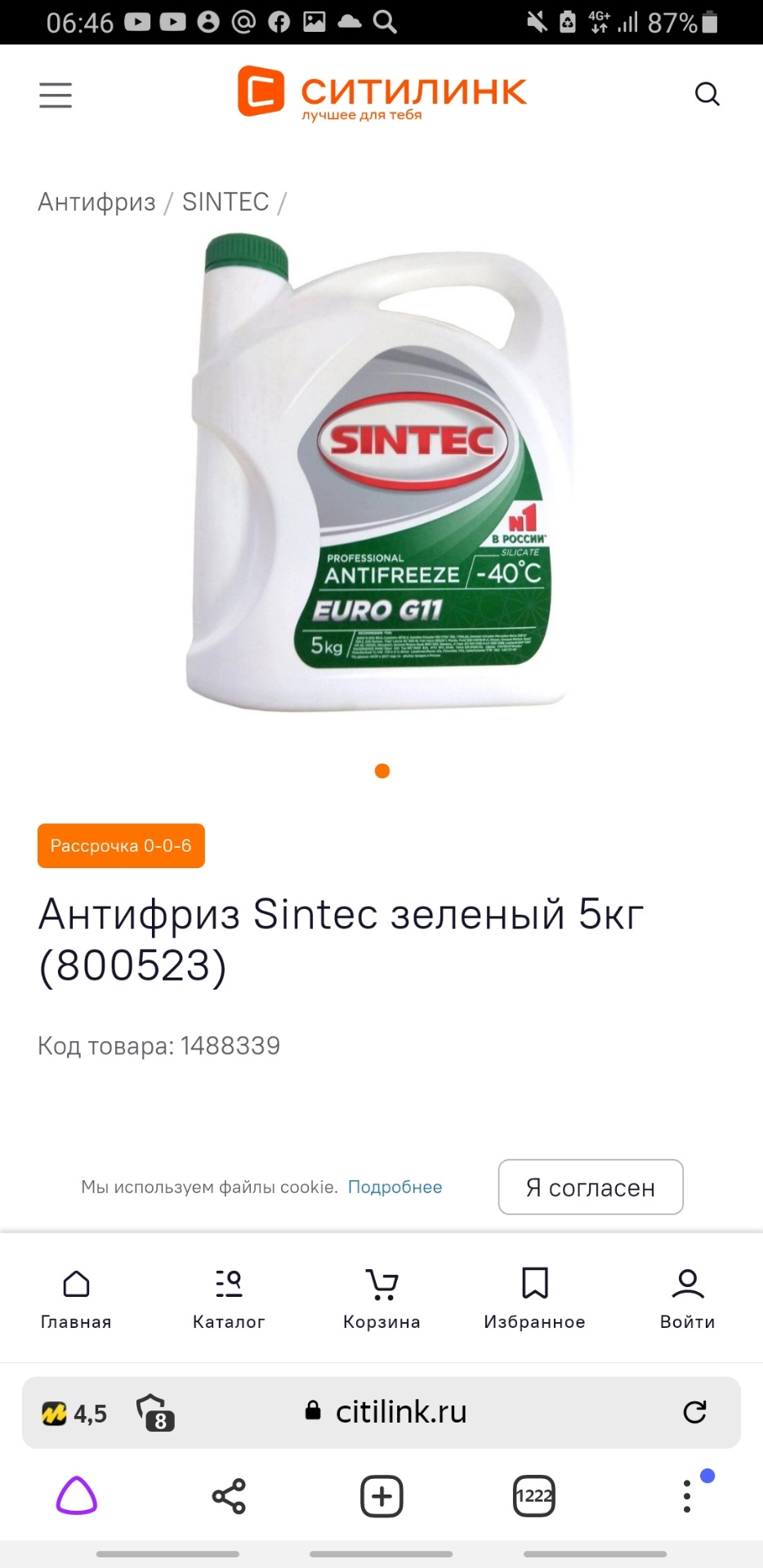Open the hamburger menu

tap(56, 95)
